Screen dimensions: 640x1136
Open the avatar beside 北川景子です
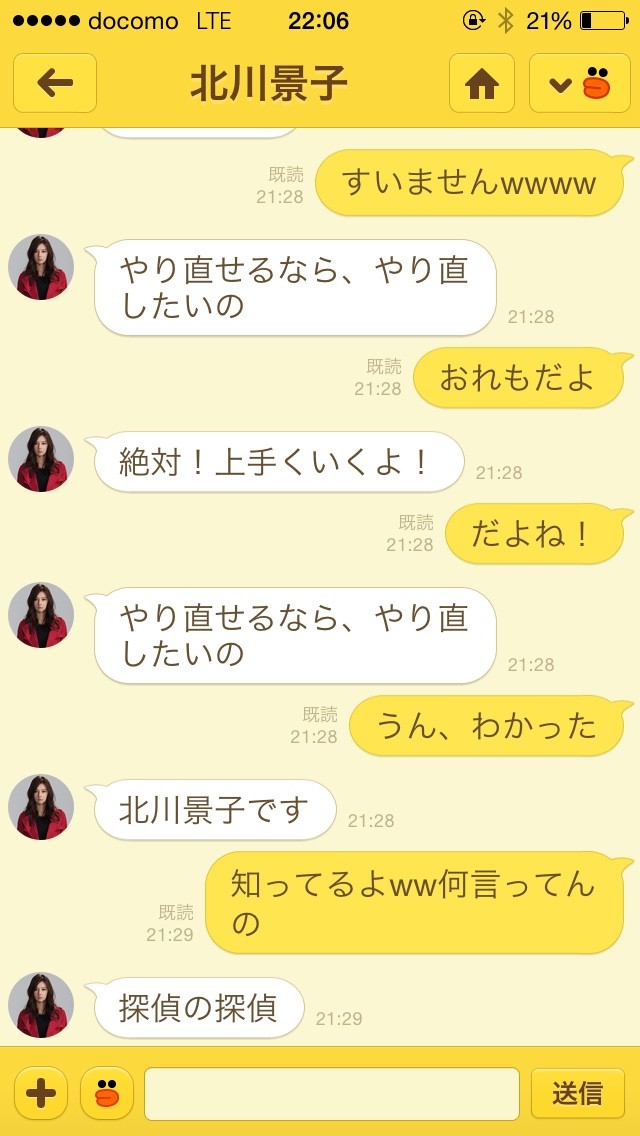coord(41,807)
